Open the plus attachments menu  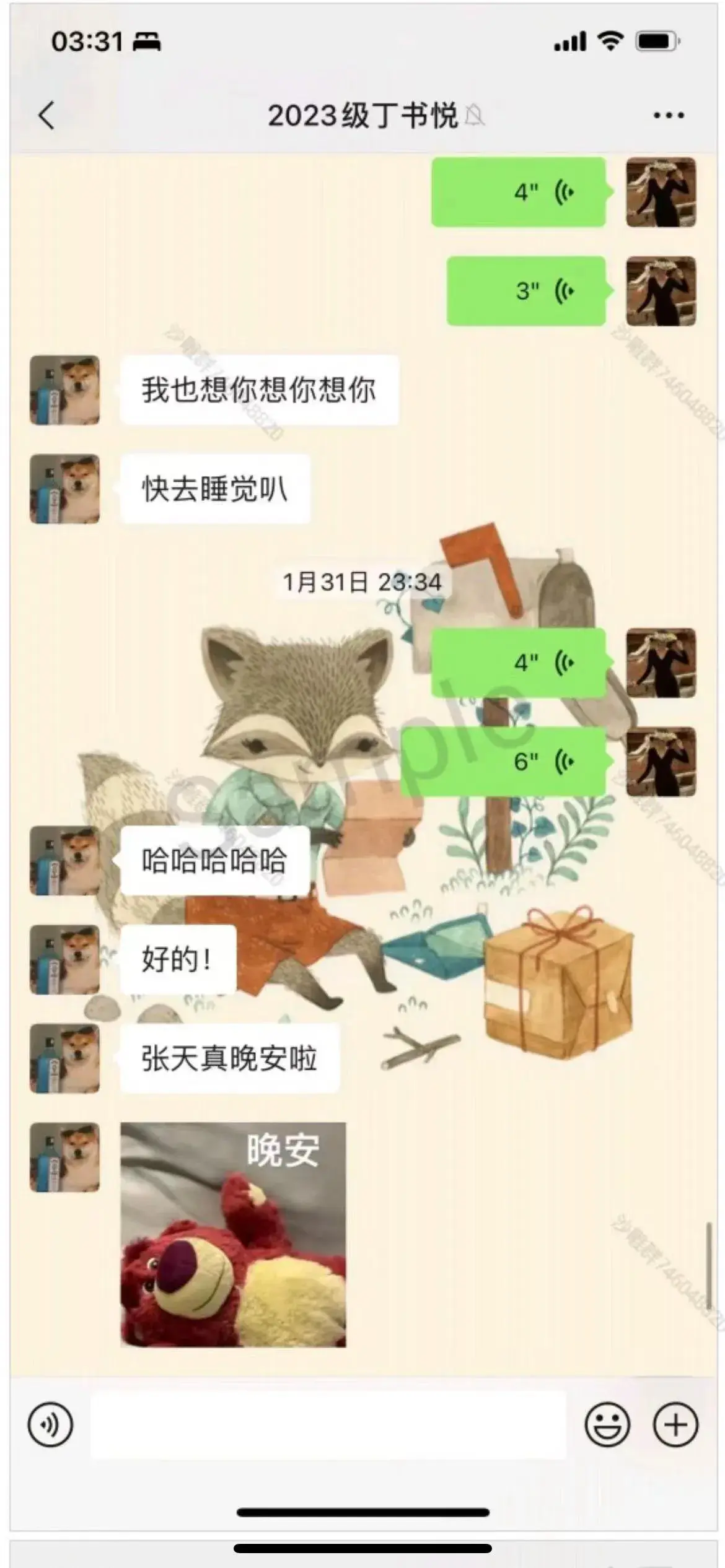click(x=675, y=1424)
